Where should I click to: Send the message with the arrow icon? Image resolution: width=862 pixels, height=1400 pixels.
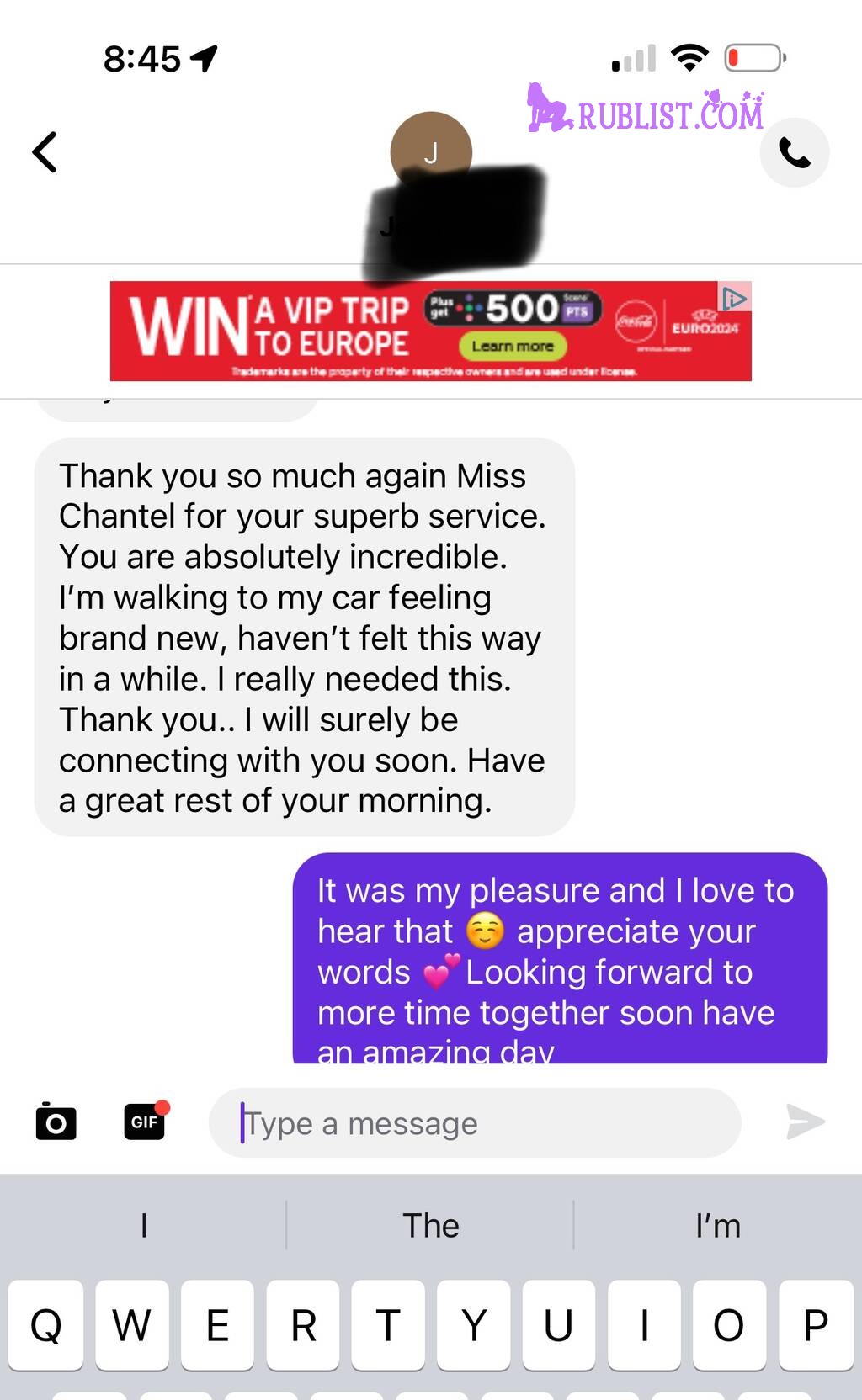[804, 1122]
